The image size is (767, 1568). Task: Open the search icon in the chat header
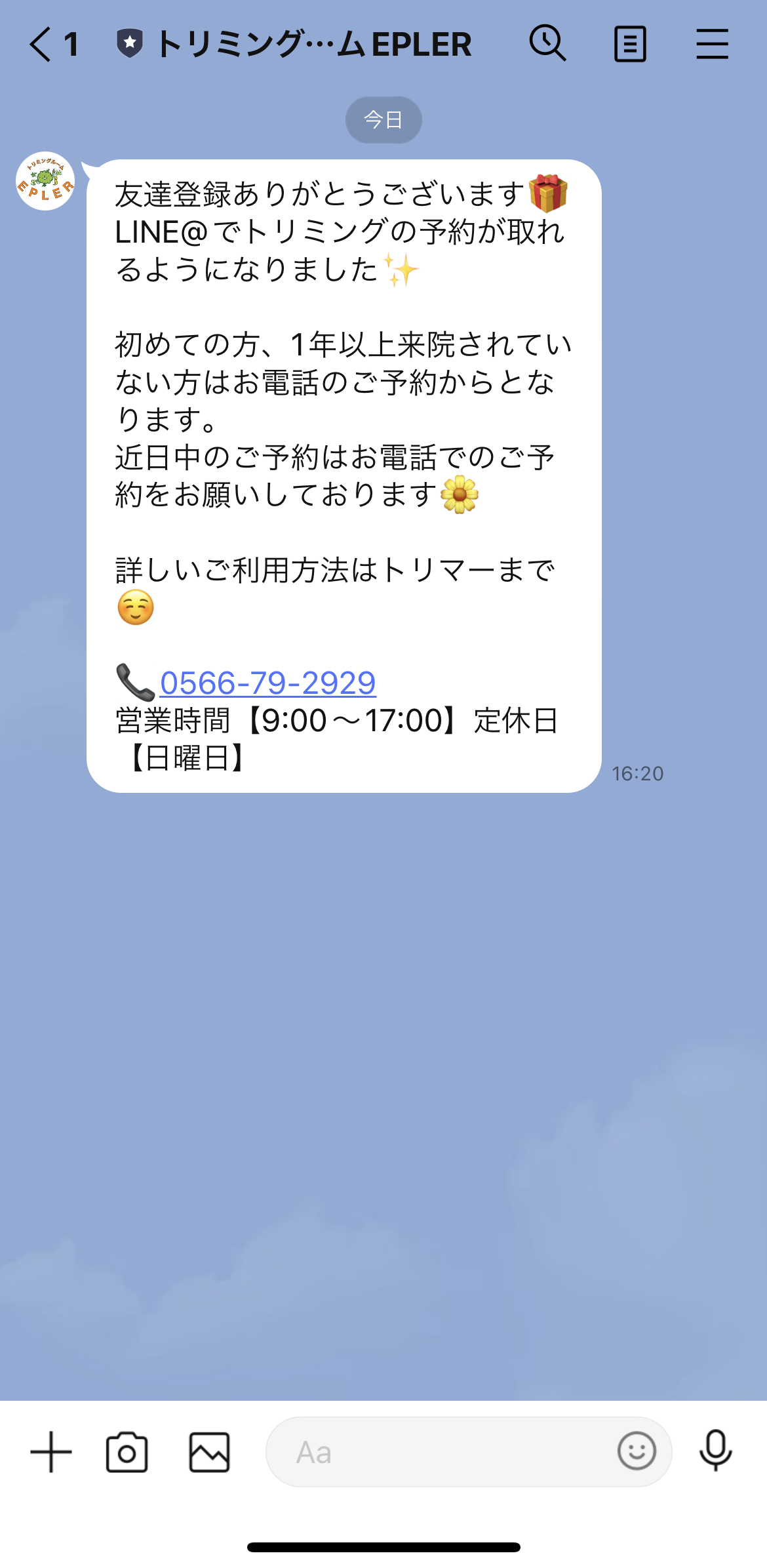click(x=548, y=43)
